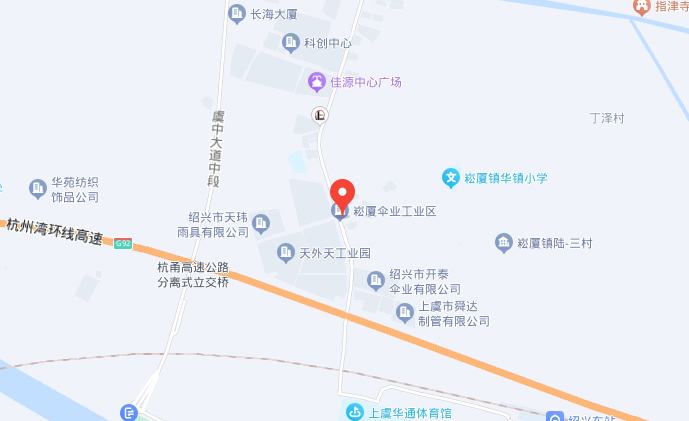Select 上虞市舜达制管有限公司 marker

coord(405,314)
